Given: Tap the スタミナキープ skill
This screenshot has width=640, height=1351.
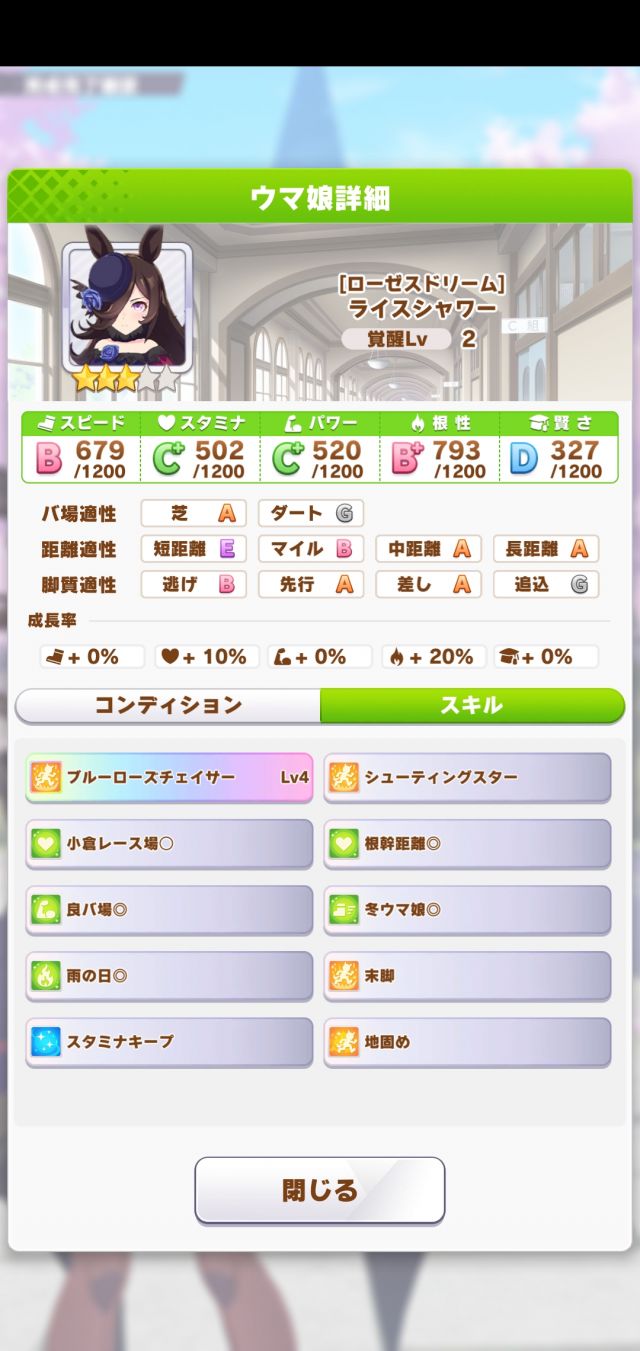Looking at the screenshot, I should click(x=169, y=1041).
